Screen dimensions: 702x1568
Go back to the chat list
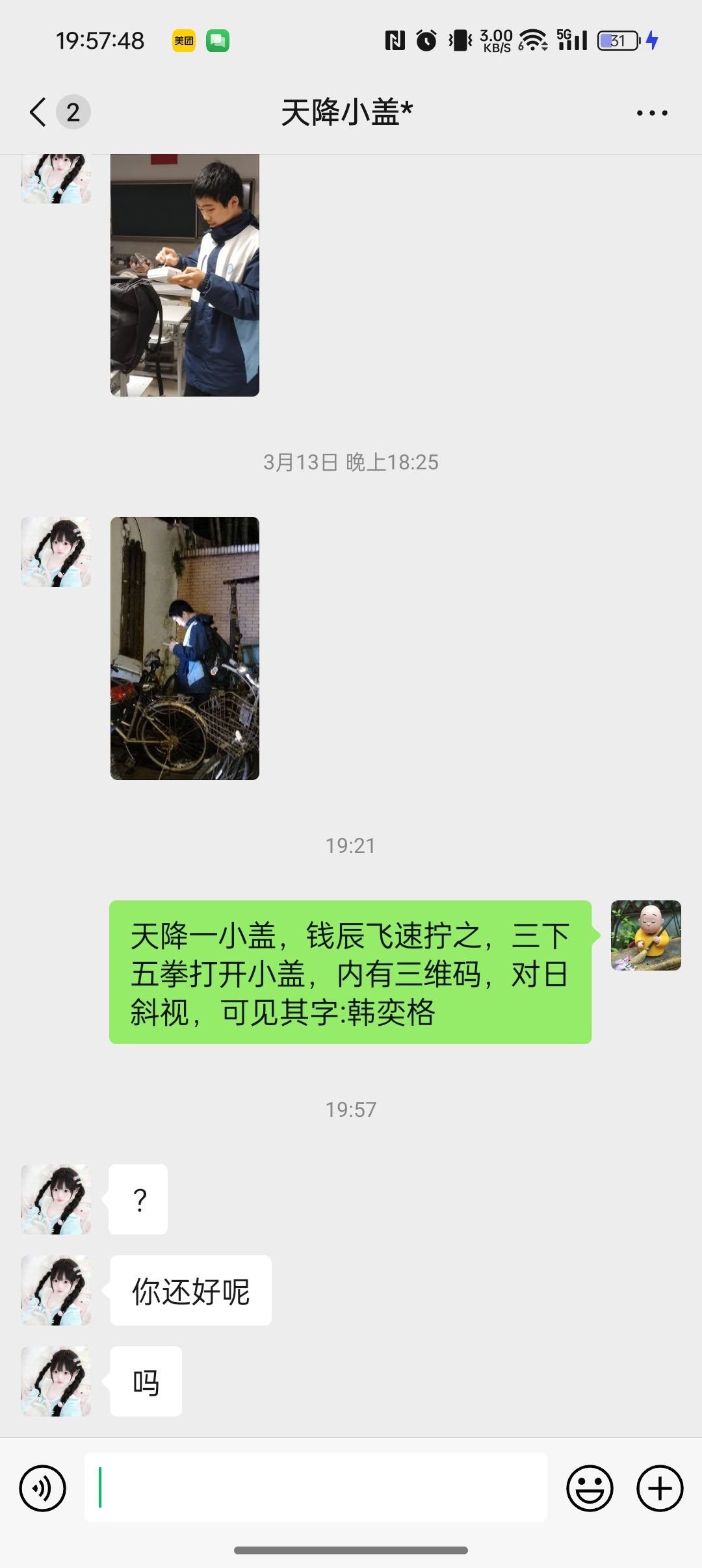pos(39,112)
